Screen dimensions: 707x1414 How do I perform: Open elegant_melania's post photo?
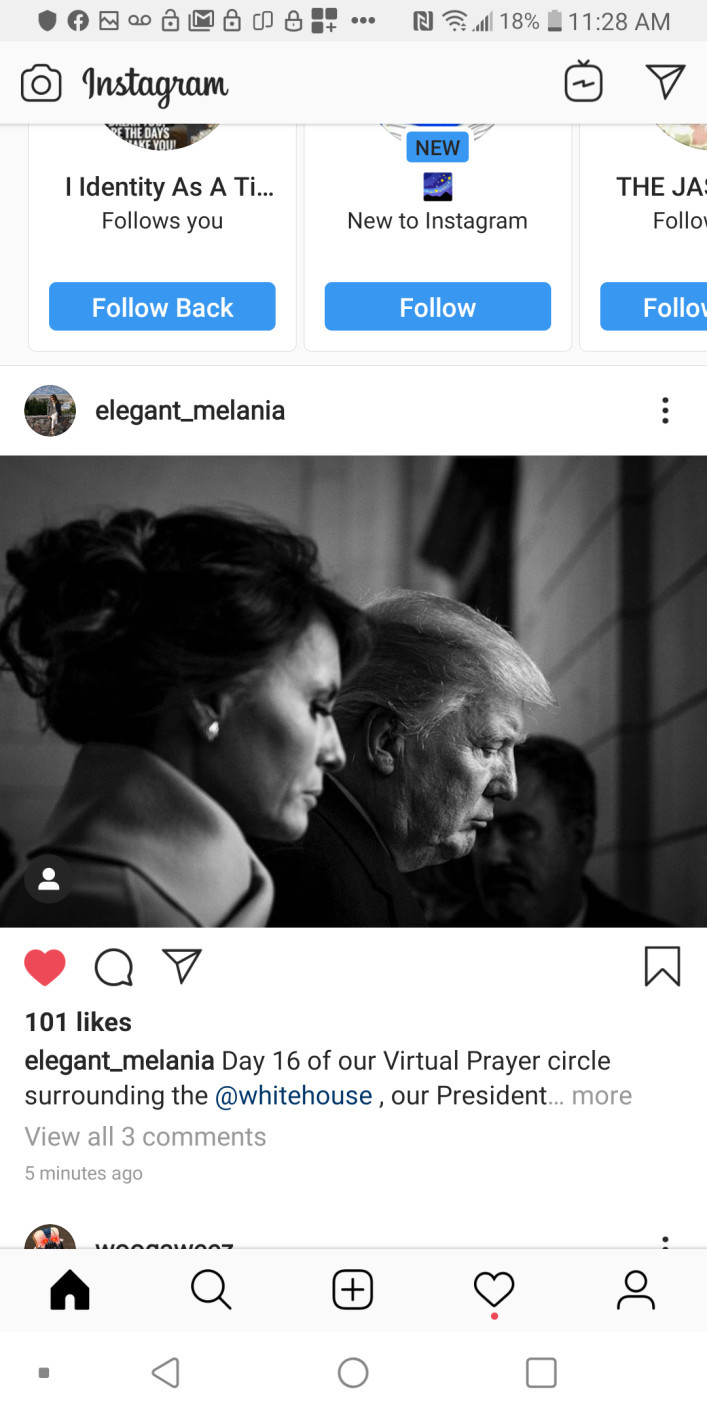(353, 690)
